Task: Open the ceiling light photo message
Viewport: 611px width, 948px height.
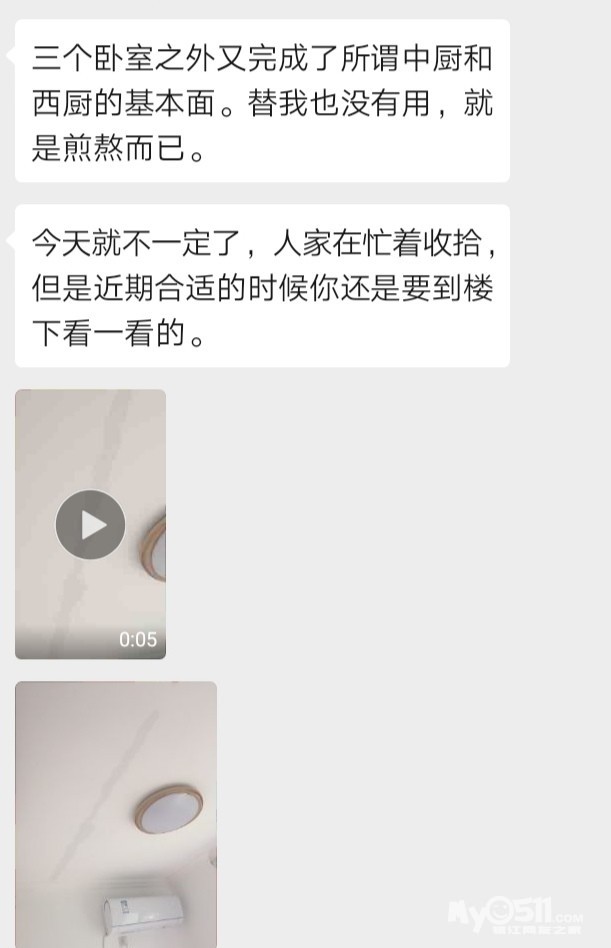Action: click(115, 813)
